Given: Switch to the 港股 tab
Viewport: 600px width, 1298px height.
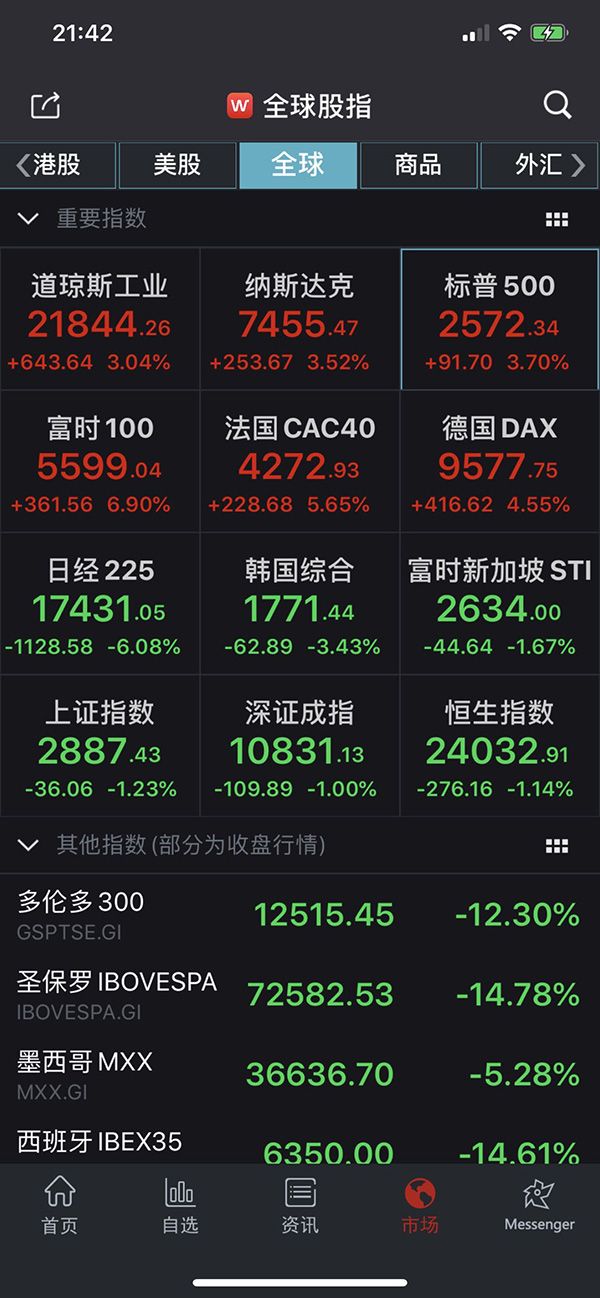Looking at the screenshot, I should pos(58,165).
